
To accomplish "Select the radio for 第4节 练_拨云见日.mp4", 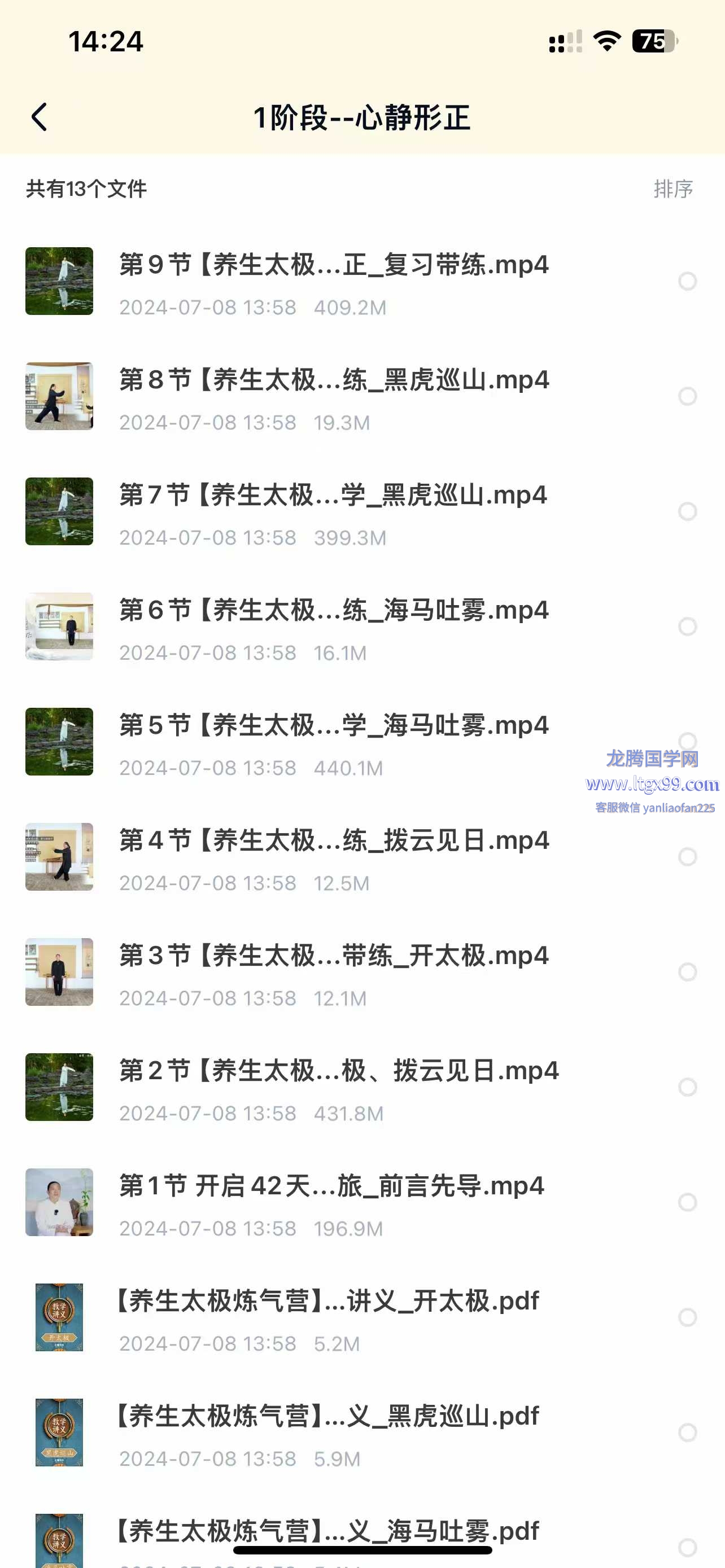I will click(687, 856).
